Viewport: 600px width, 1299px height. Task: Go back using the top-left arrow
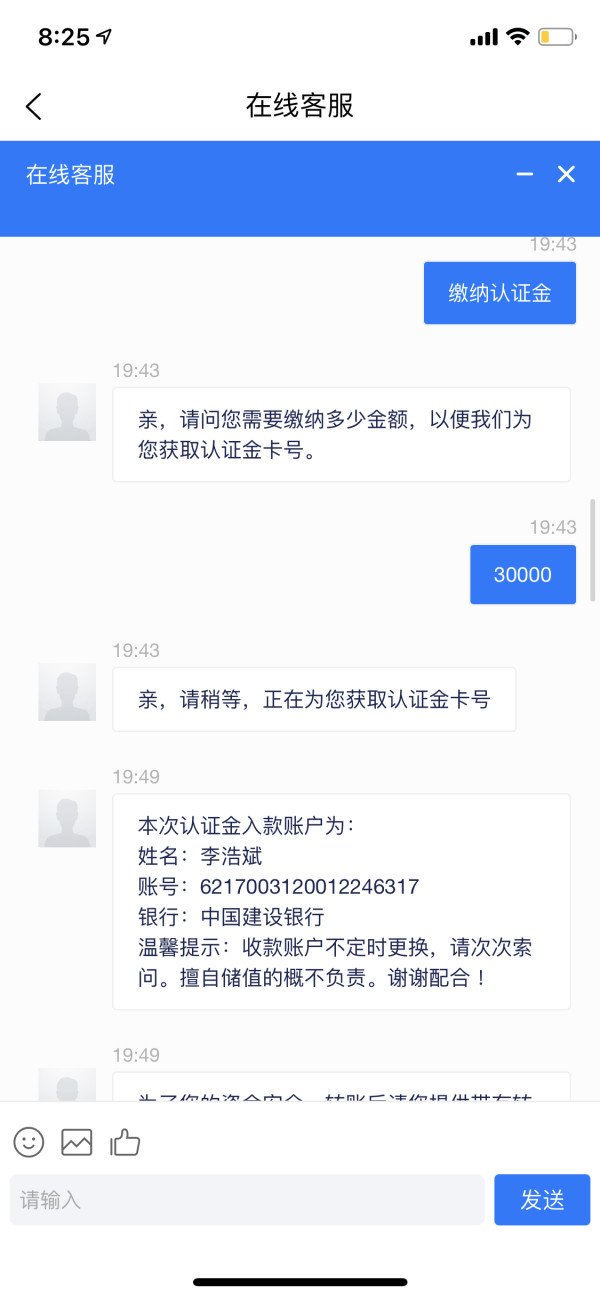[34, 106]
